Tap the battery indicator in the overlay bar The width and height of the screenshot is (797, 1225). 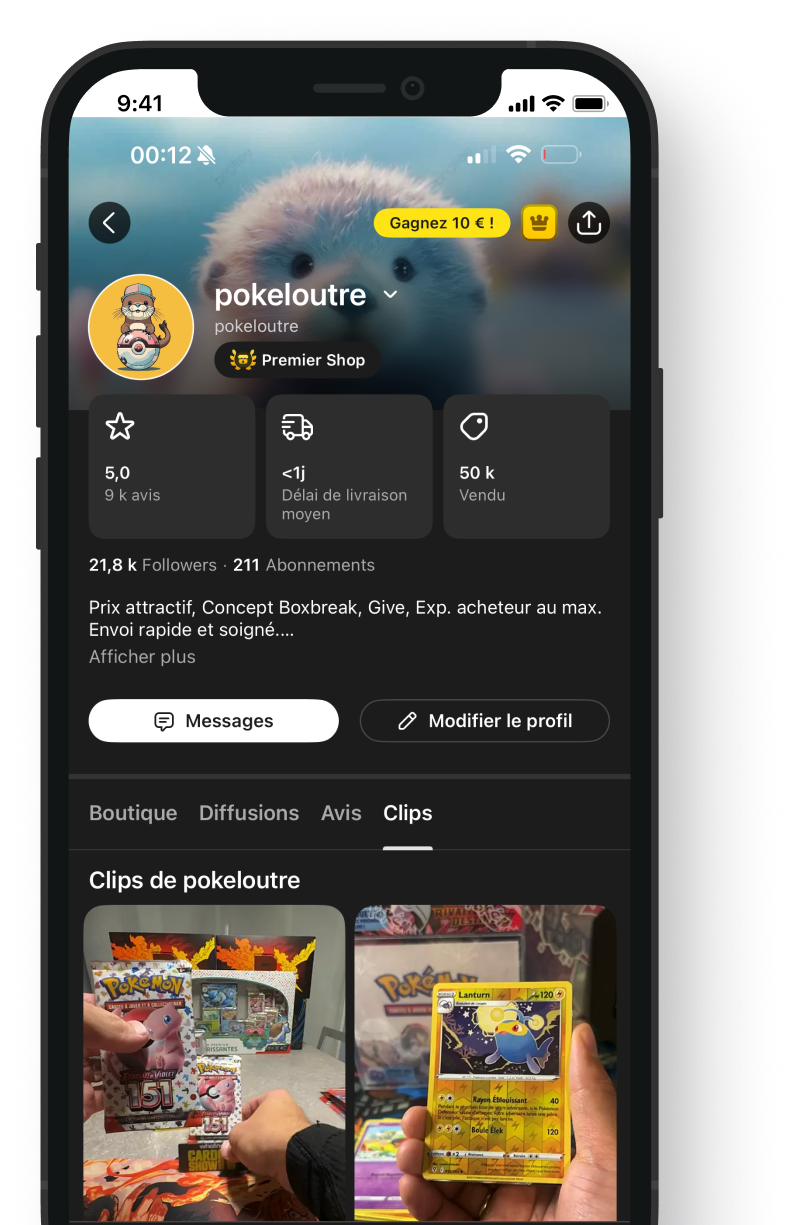click(560, 154)
